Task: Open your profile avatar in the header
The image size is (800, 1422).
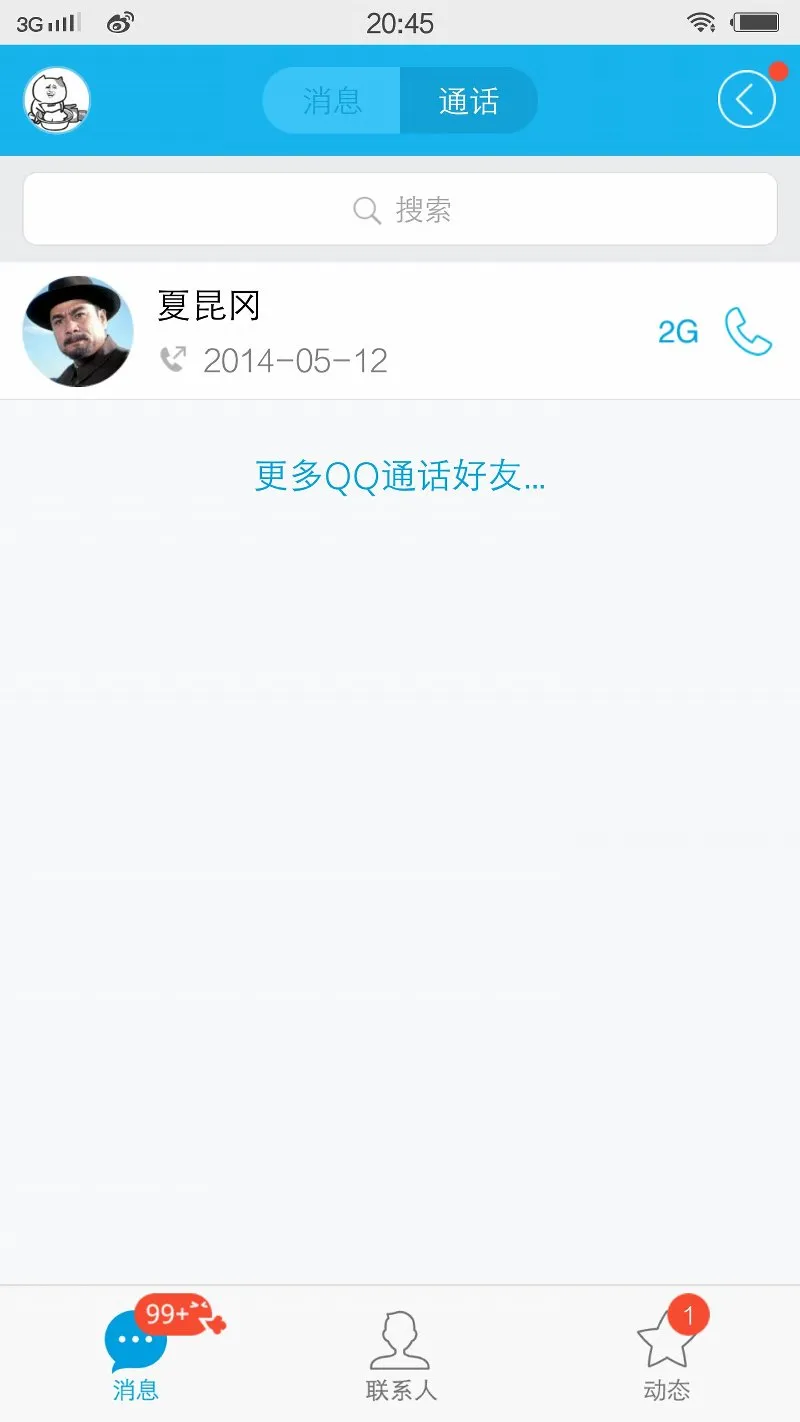Action: click(57, 100)
